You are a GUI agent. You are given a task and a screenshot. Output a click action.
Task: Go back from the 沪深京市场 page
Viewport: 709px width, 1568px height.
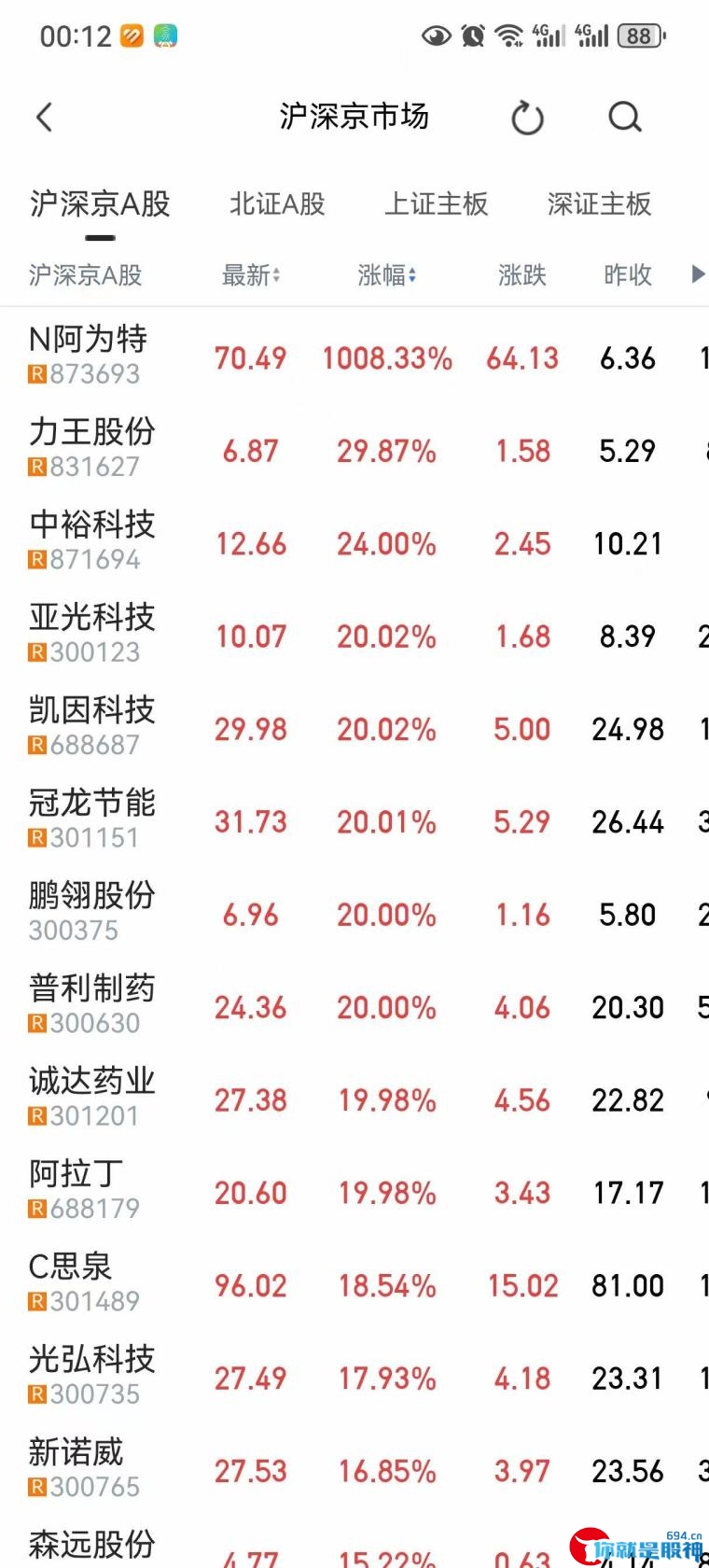[x=44, y=118]
